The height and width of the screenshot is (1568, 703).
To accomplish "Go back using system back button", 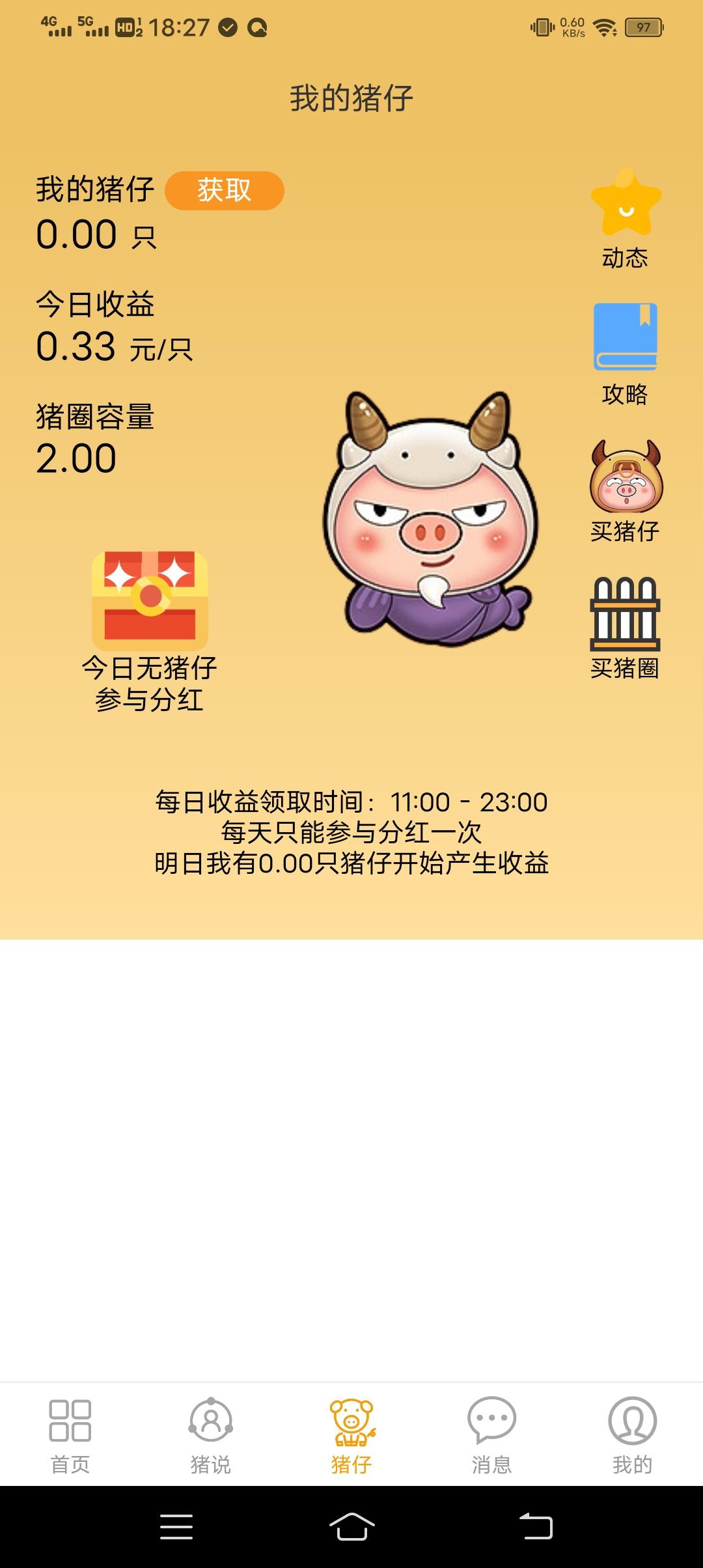I will 536,1526.
